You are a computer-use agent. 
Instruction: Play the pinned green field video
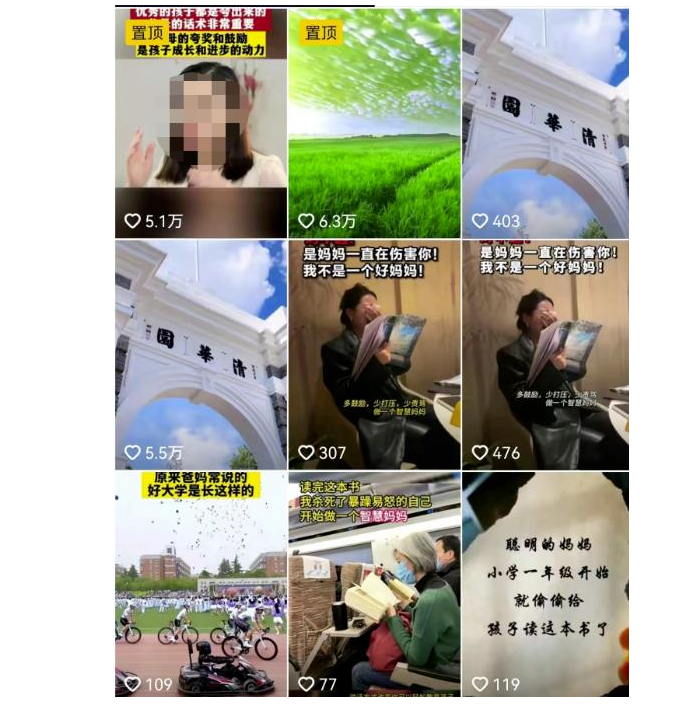374,125
